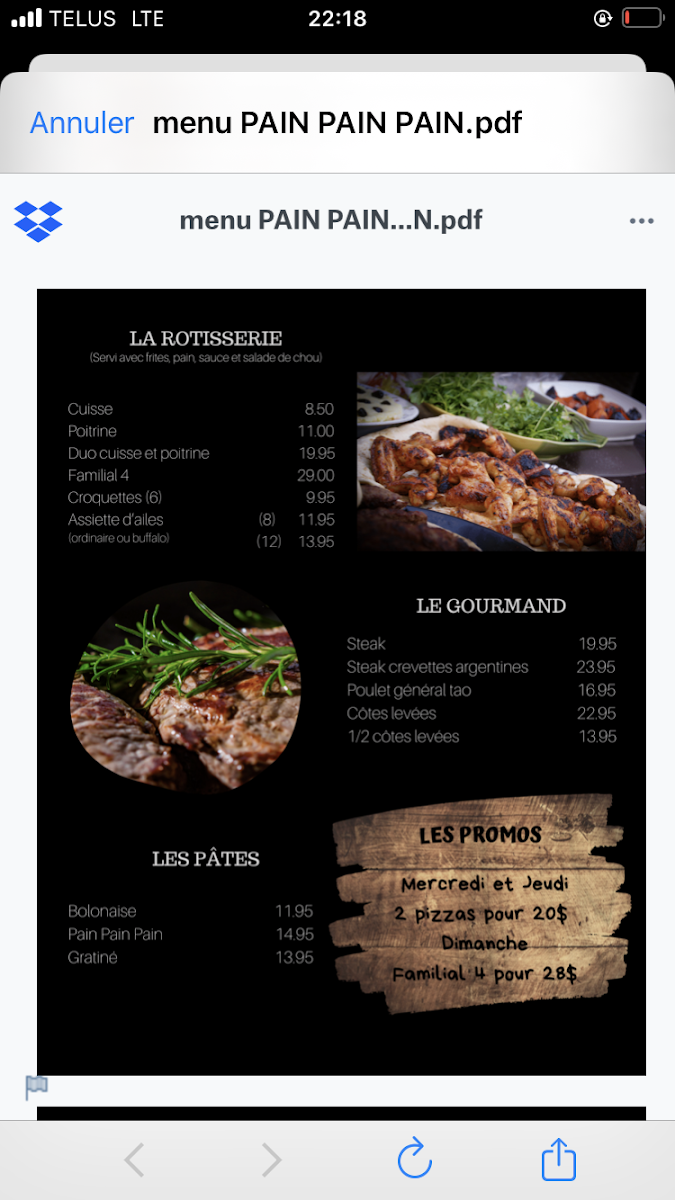The height and width of the screenshot is (1200, 675).
Task: Reload the page
Action: click(414, 1159)
